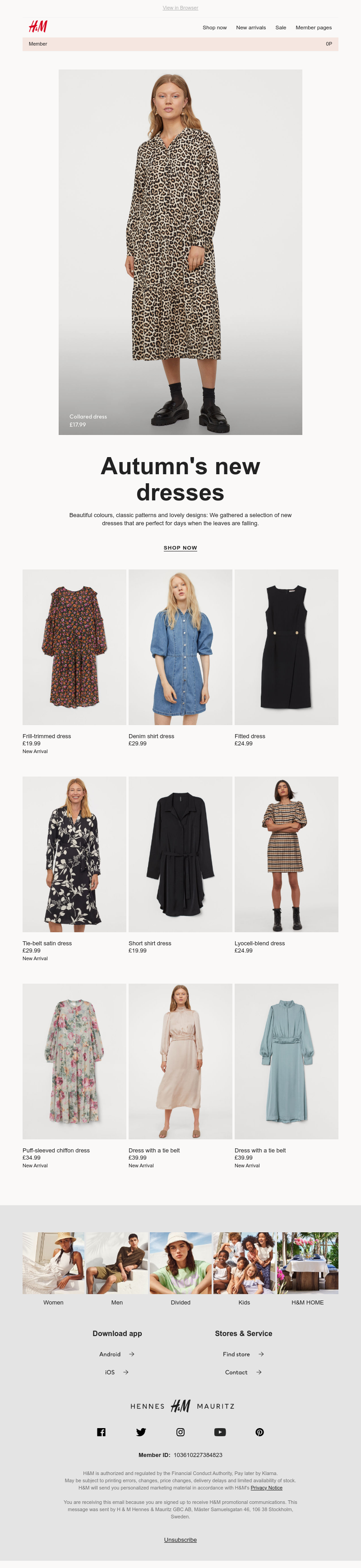
Task: Go to New arrivals
Action: point(251,28)
